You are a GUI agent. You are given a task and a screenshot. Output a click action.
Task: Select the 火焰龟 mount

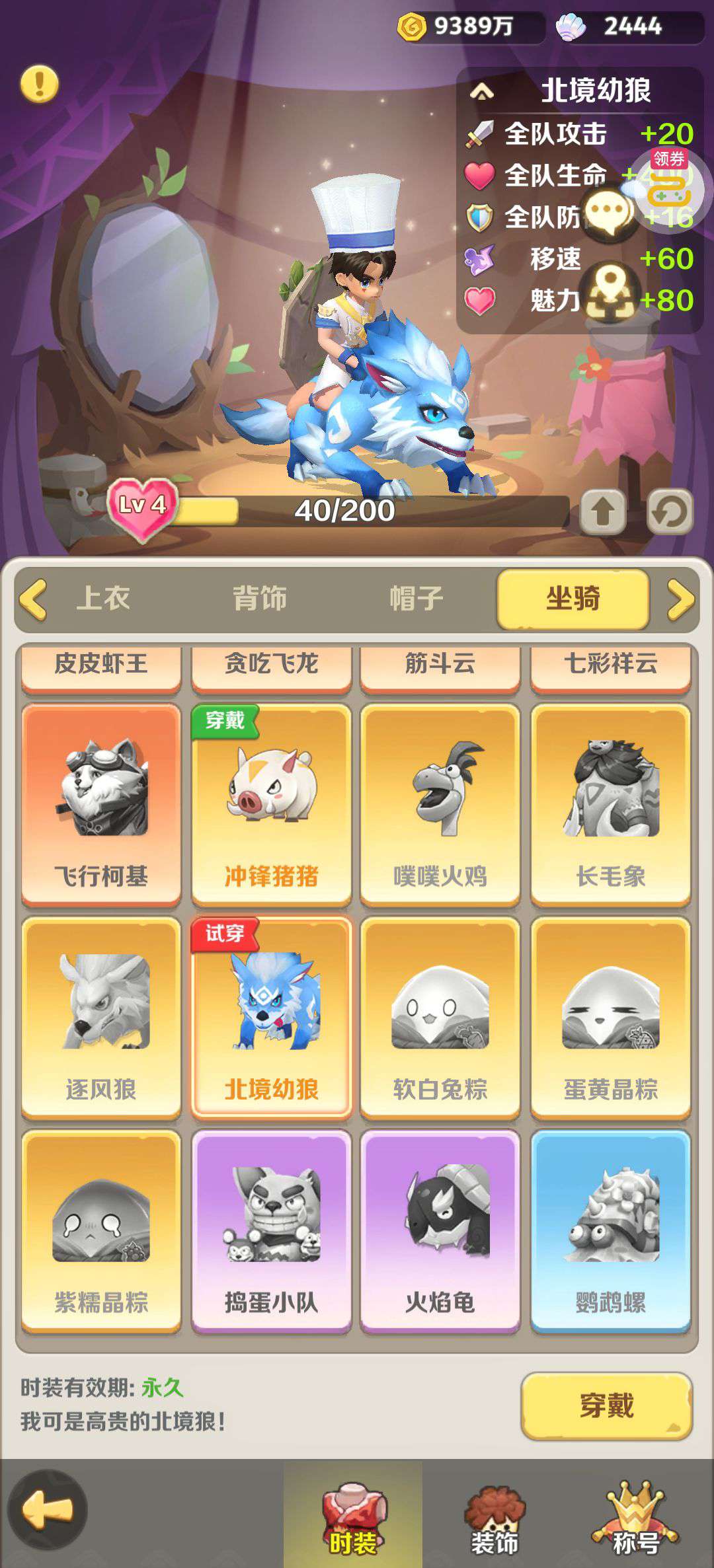click(440, 1231)
